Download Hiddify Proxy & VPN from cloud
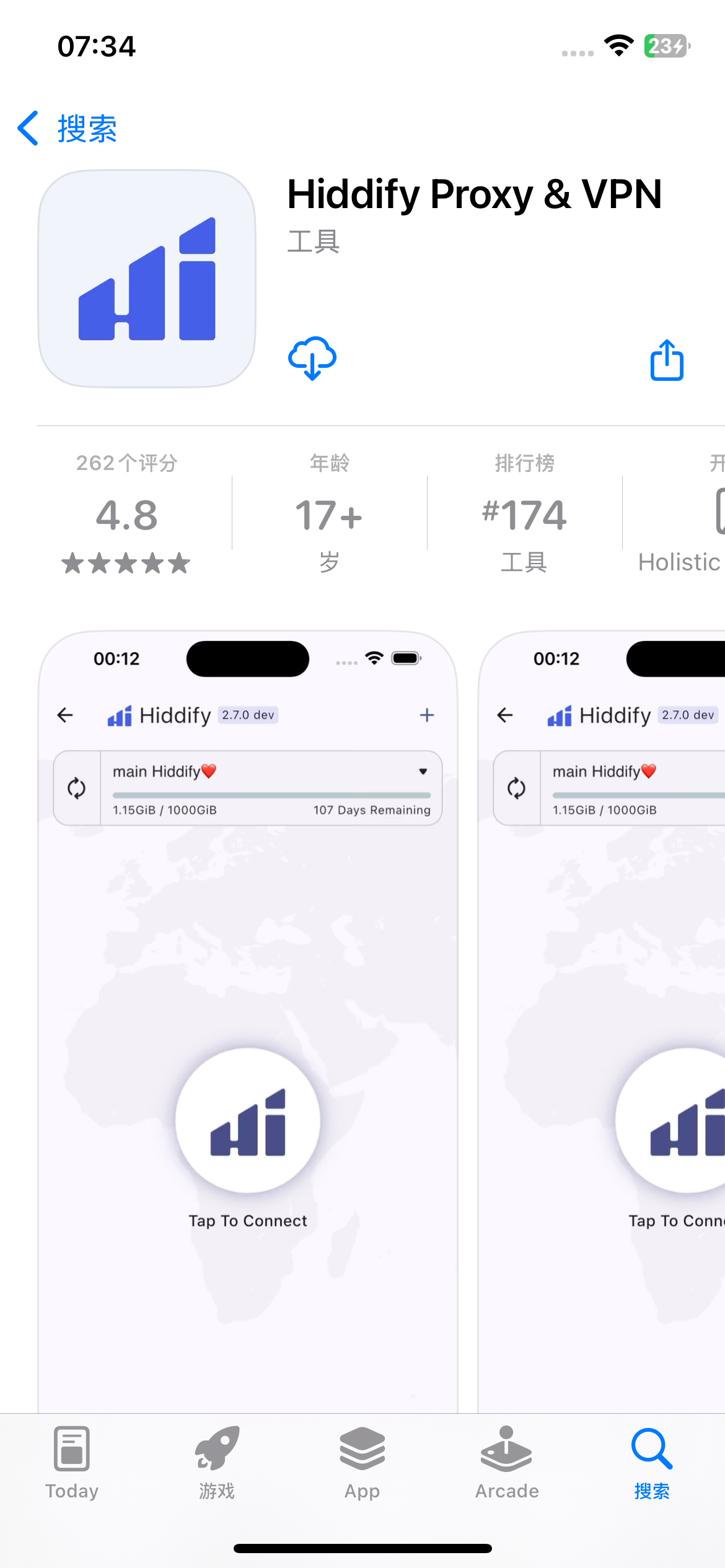The width and height of the screenshot is (725, 1568). point(312,359)
